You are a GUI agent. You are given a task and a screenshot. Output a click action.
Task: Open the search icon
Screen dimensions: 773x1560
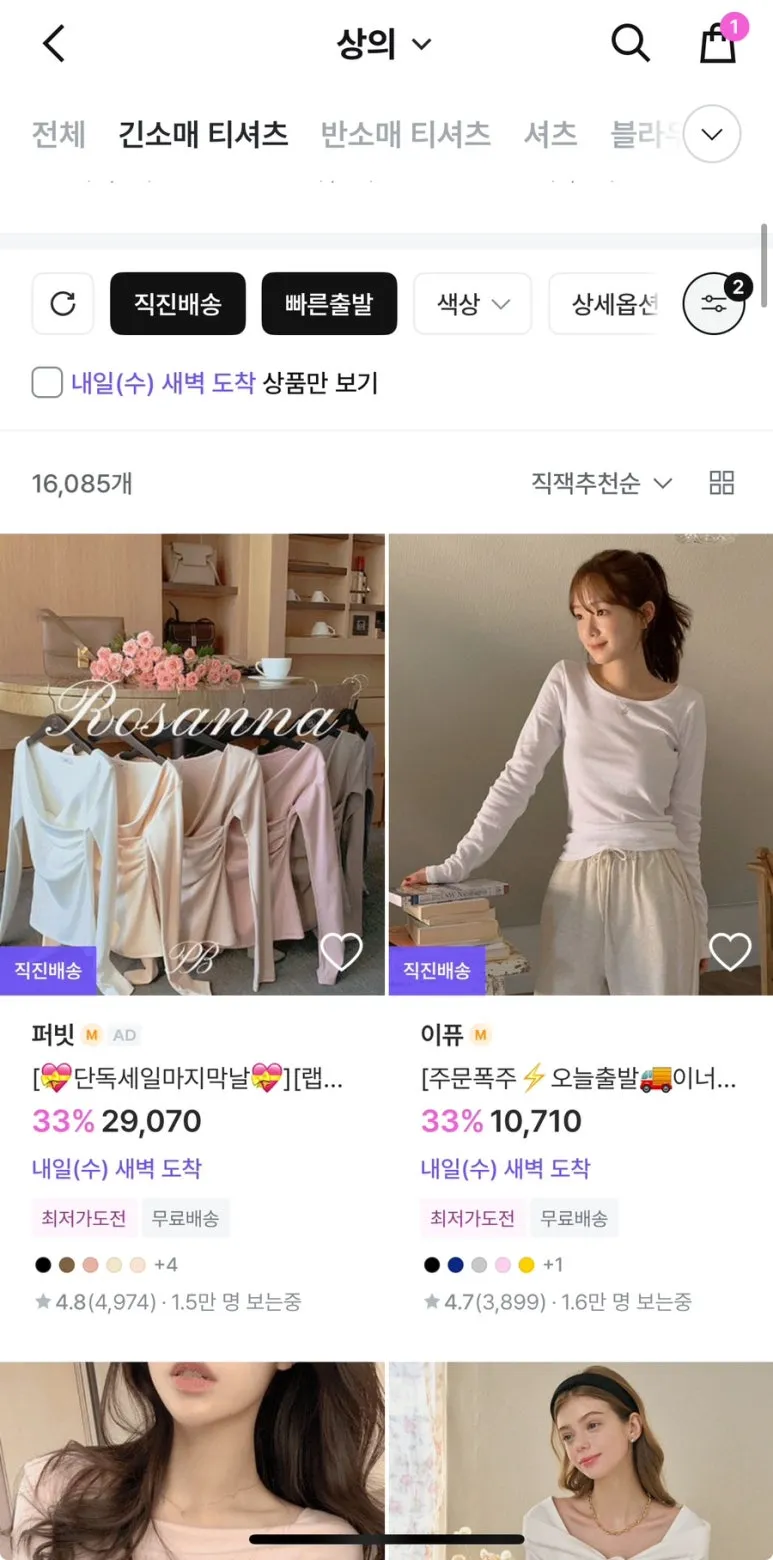click(x=630, y=44)
